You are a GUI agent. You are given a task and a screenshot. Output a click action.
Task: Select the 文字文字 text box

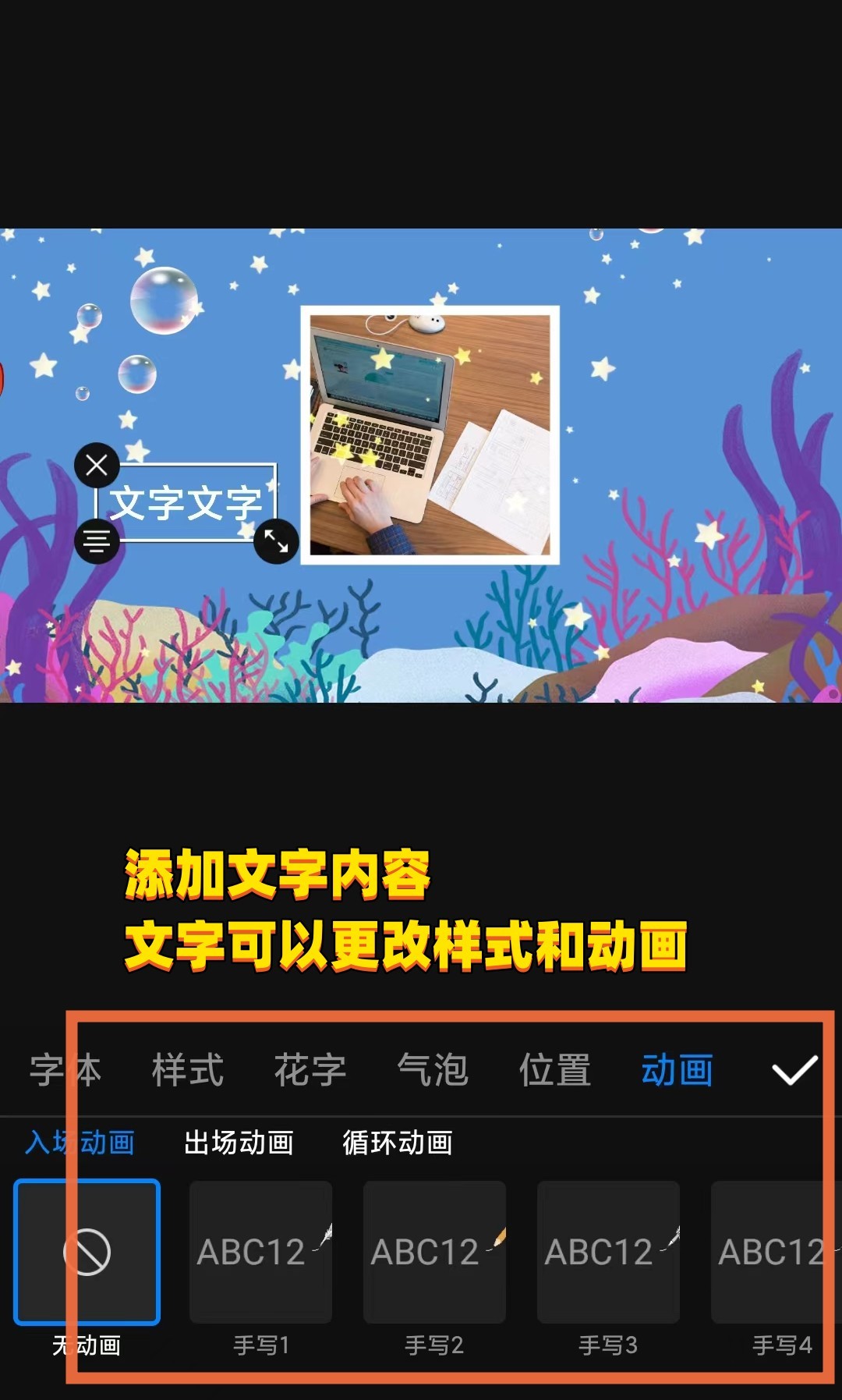coord(186,503)
